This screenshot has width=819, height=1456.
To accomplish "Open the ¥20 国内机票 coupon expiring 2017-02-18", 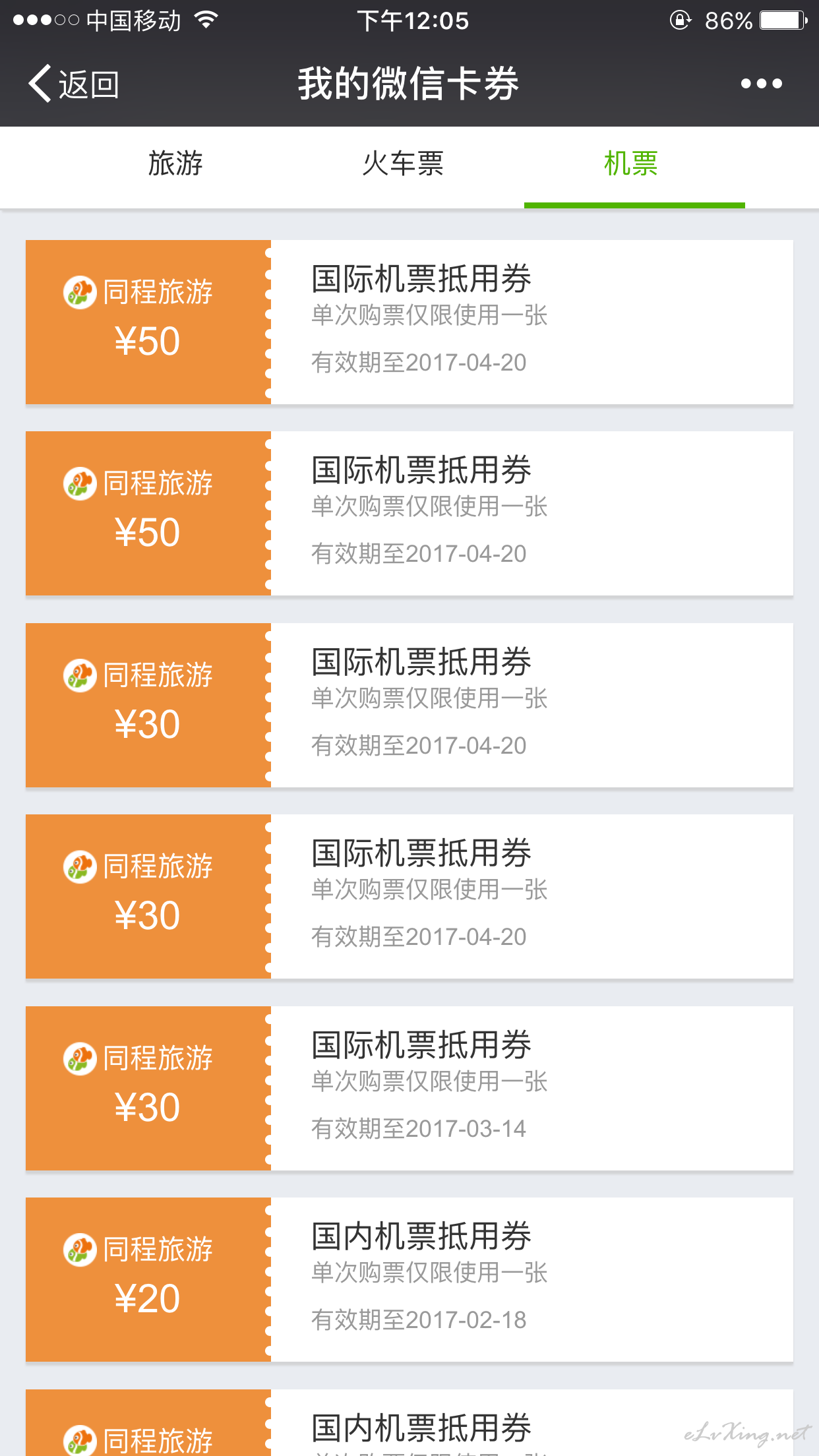I will click(x=409, y=1279).
